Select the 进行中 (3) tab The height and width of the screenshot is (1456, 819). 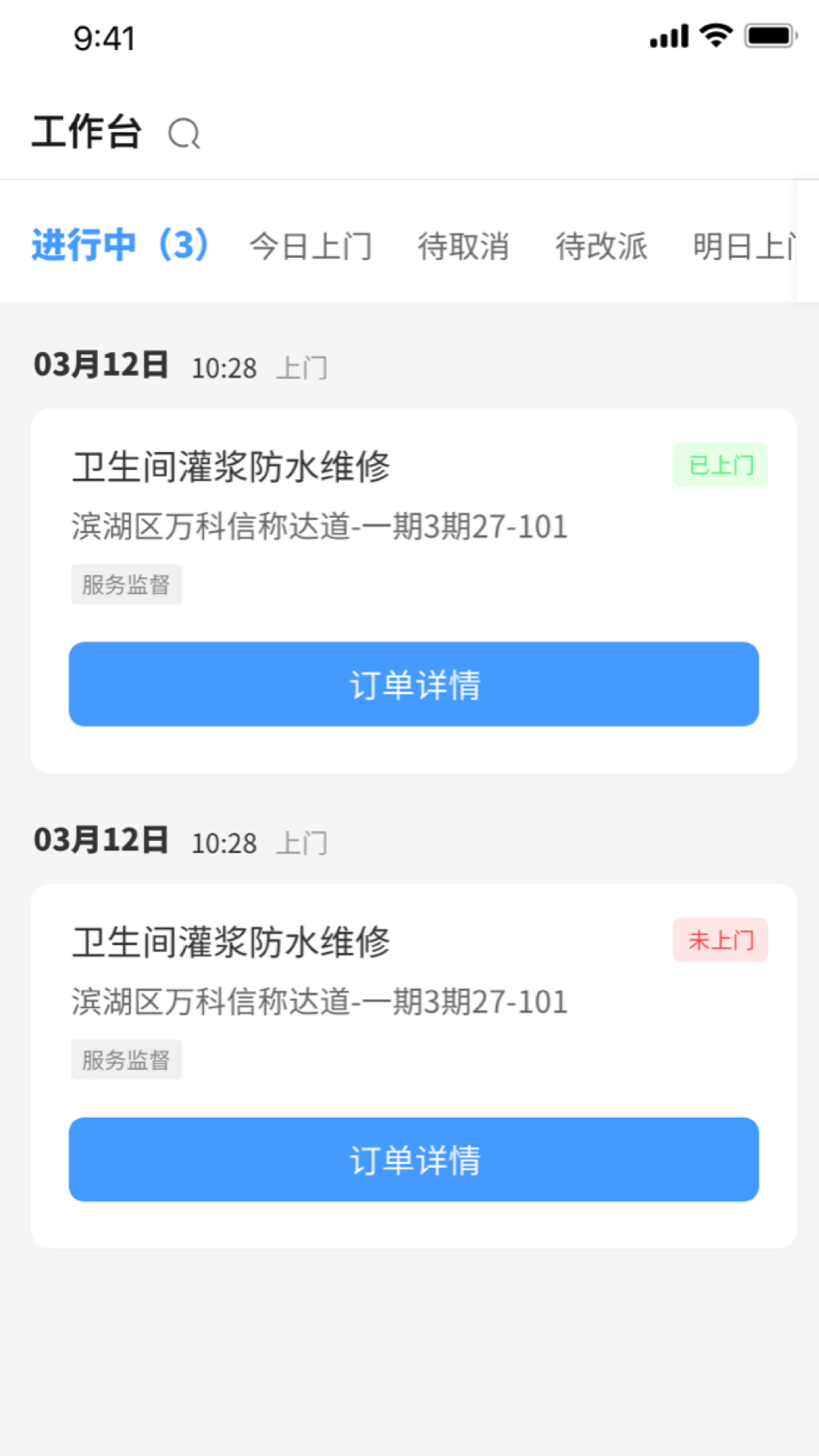tap(120, 245)
